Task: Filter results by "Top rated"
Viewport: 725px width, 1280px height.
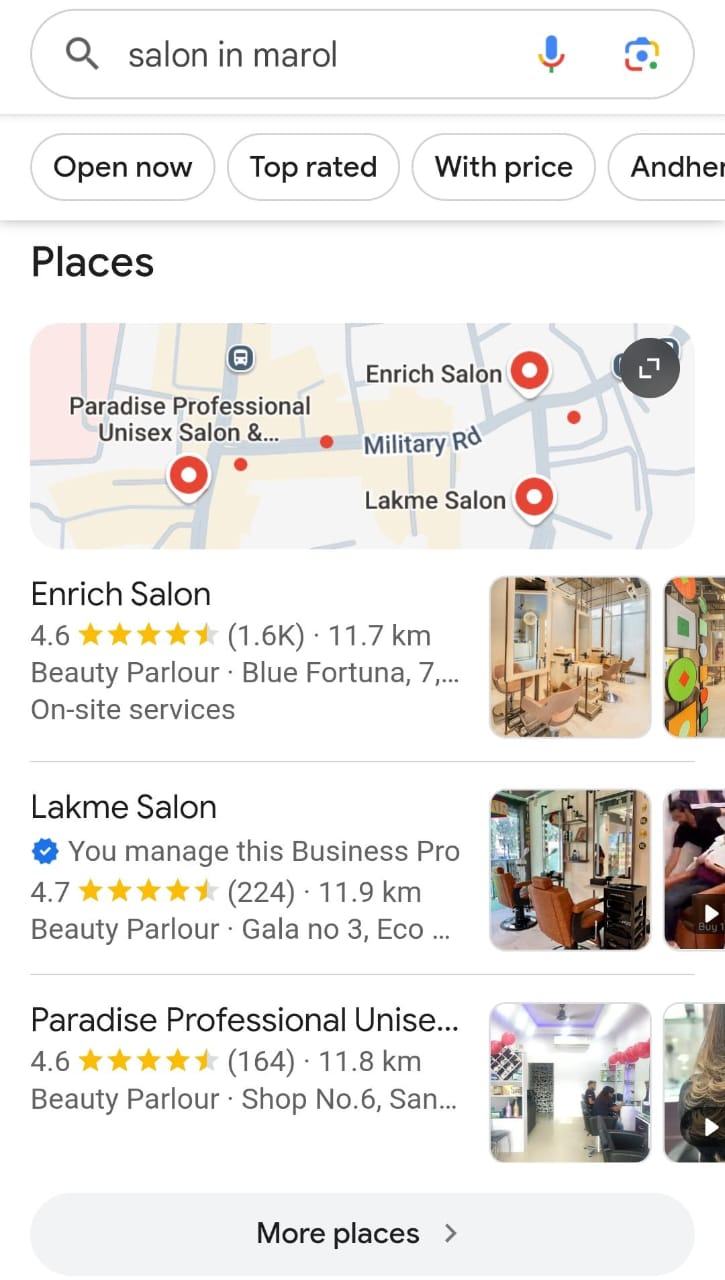Action: click(313, 167)
